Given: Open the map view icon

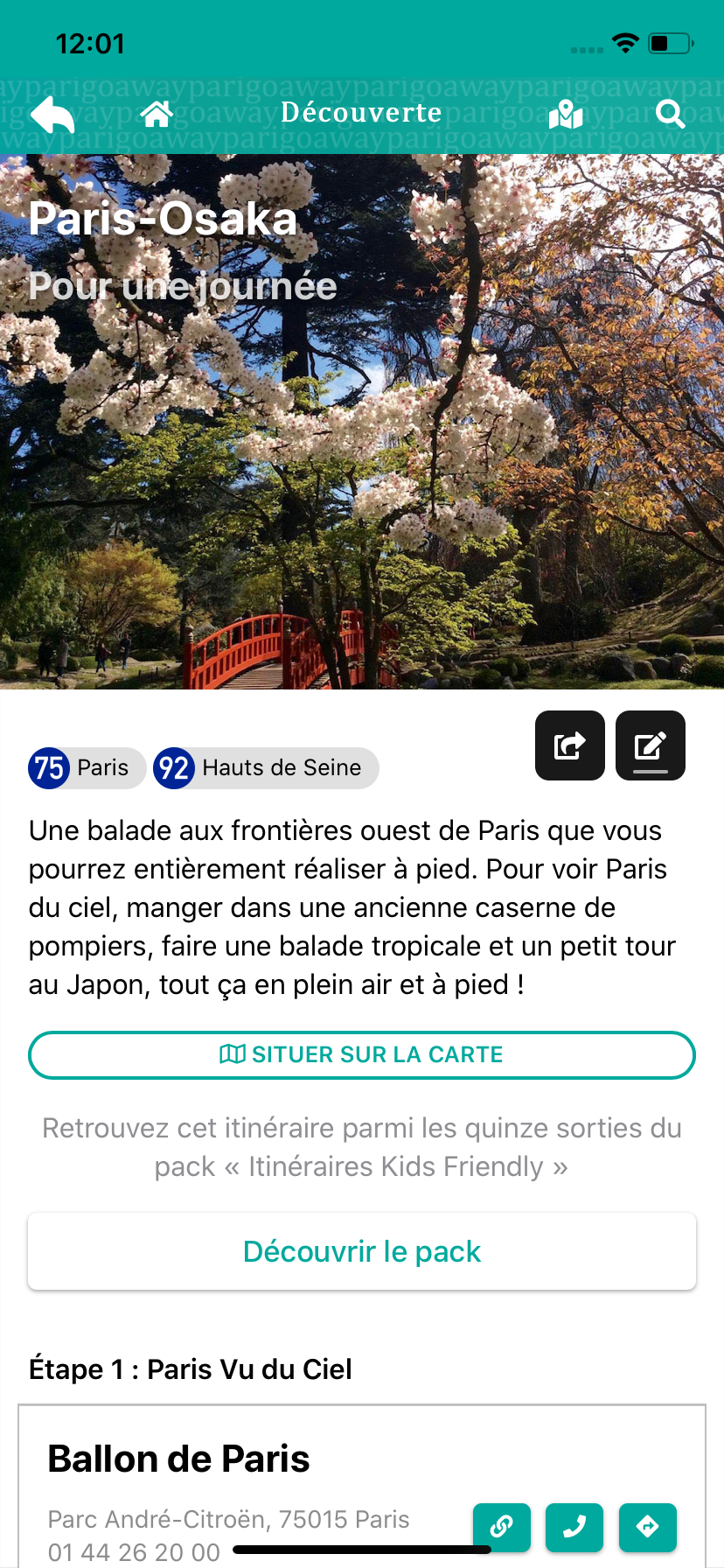Looking at the screenshot, I should 566,115.
